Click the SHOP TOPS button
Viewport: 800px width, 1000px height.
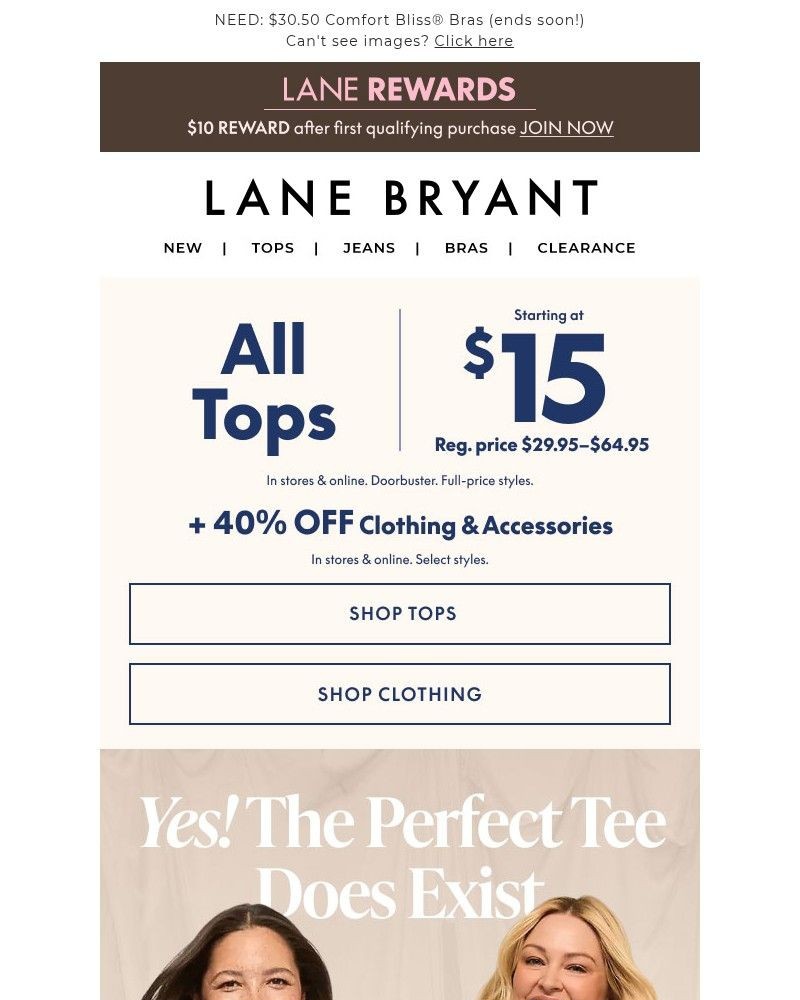400,613
